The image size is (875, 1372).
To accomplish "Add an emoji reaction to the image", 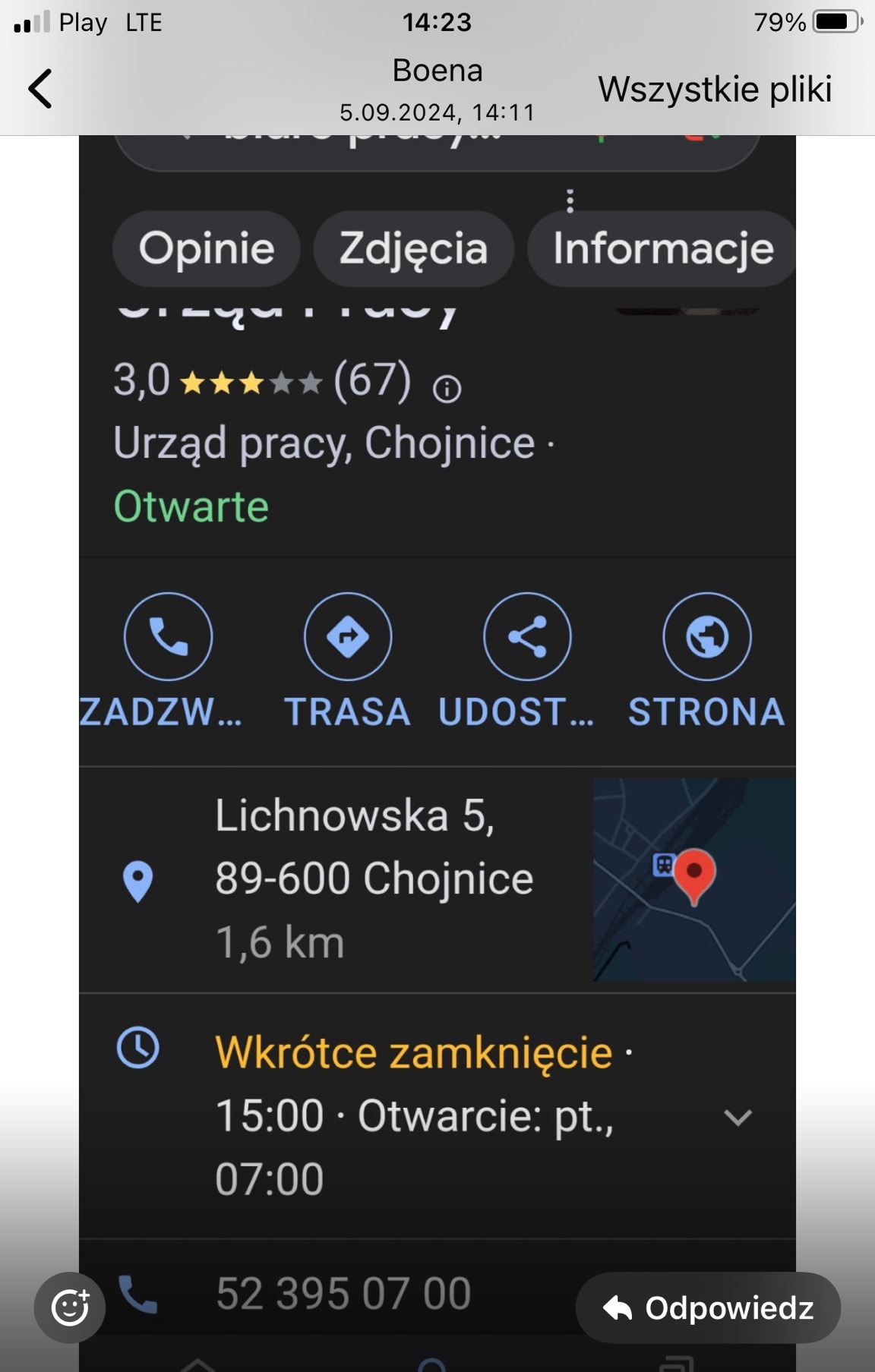I will 70,1307.
